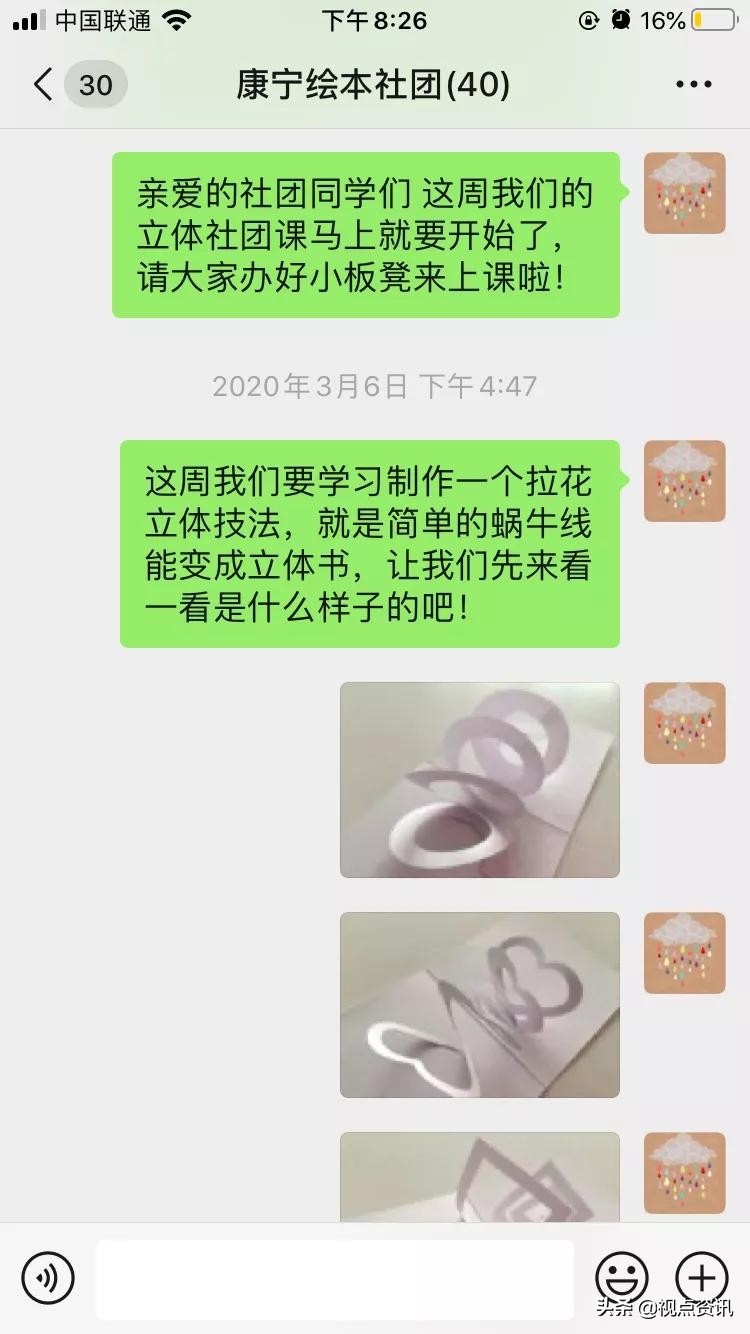Tap the clock showing 下午8:26
Viewport: 750px width, 1334px height.
[x=375, y=20]
